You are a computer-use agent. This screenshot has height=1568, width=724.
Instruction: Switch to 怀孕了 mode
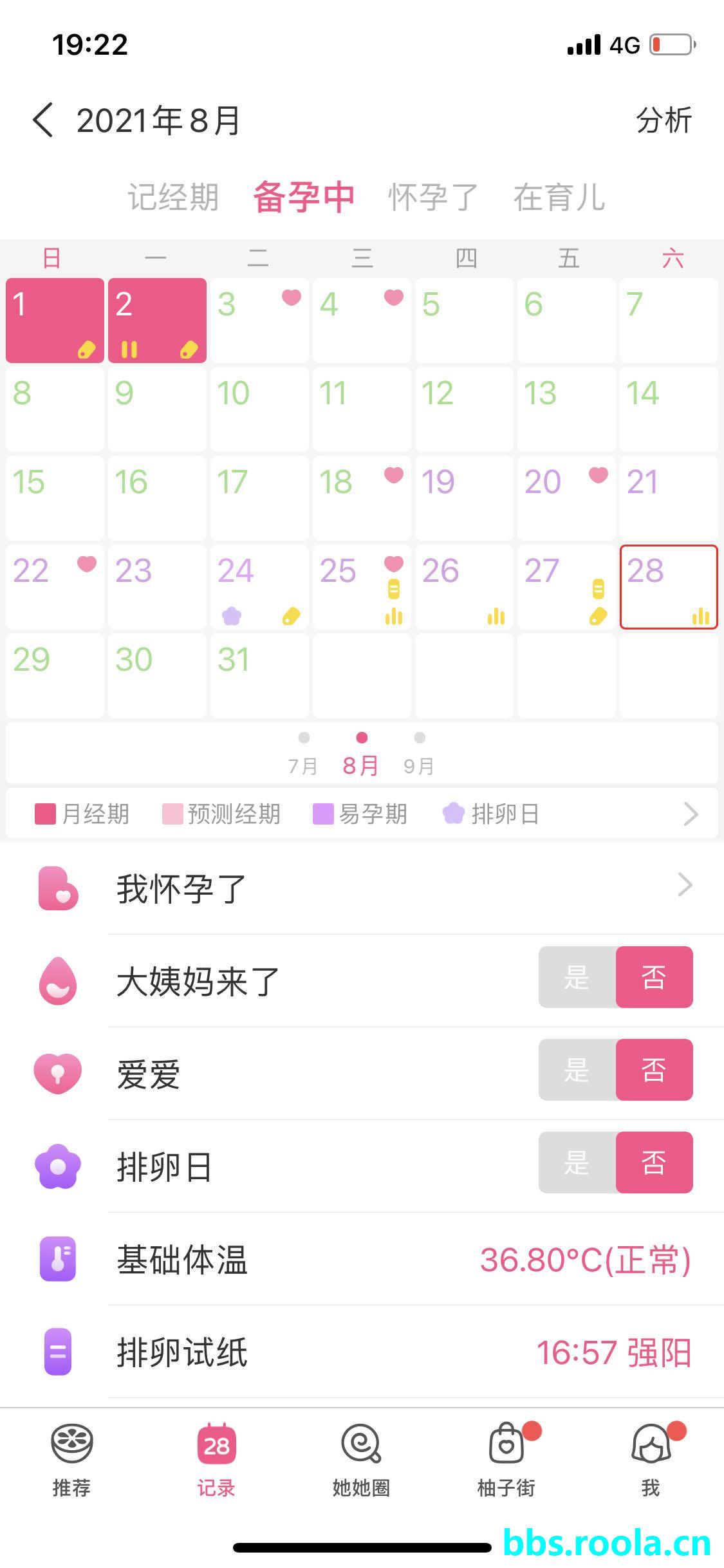tap(433, 197)
